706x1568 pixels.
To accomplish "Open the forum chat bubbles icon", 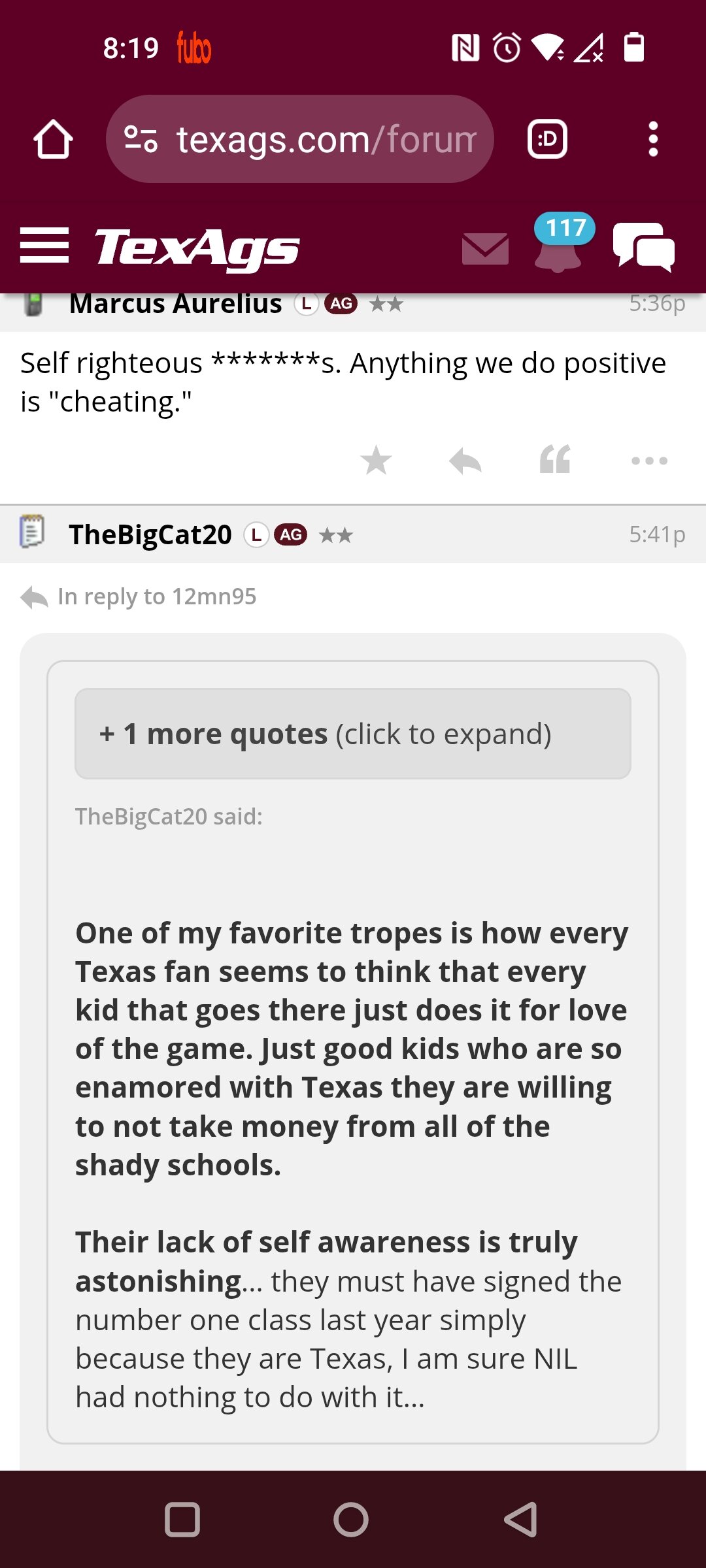I will point(644,247).
